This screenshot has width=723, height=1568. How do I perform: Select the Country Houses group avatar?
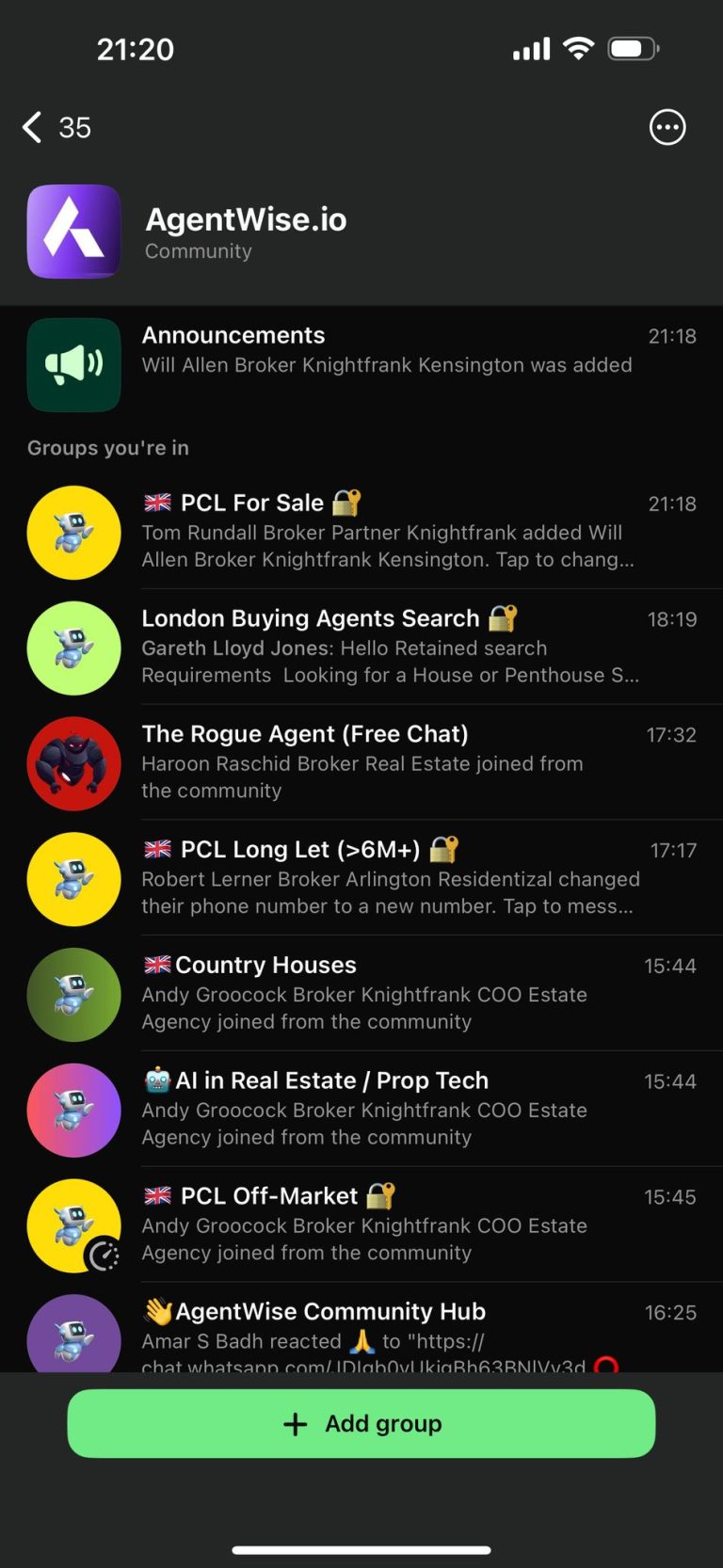click(73, 993)
